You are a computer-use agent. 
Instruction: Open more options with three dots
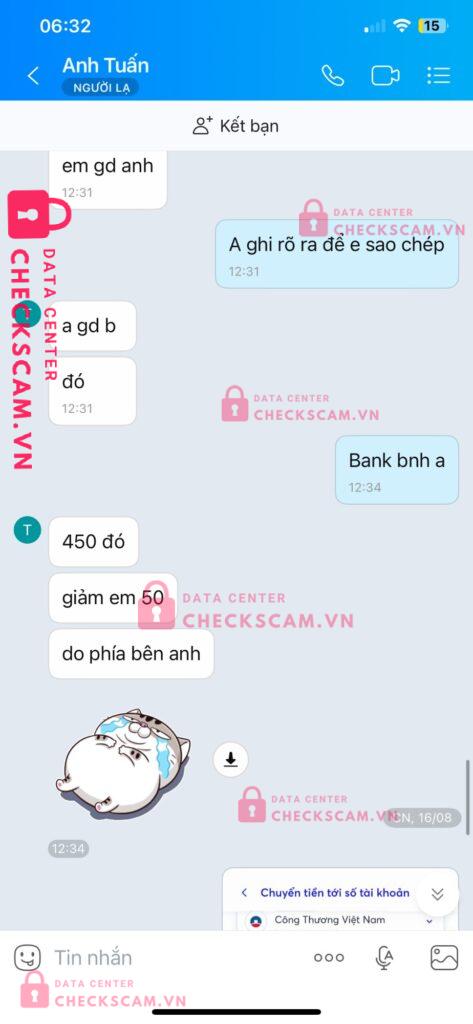329,958
